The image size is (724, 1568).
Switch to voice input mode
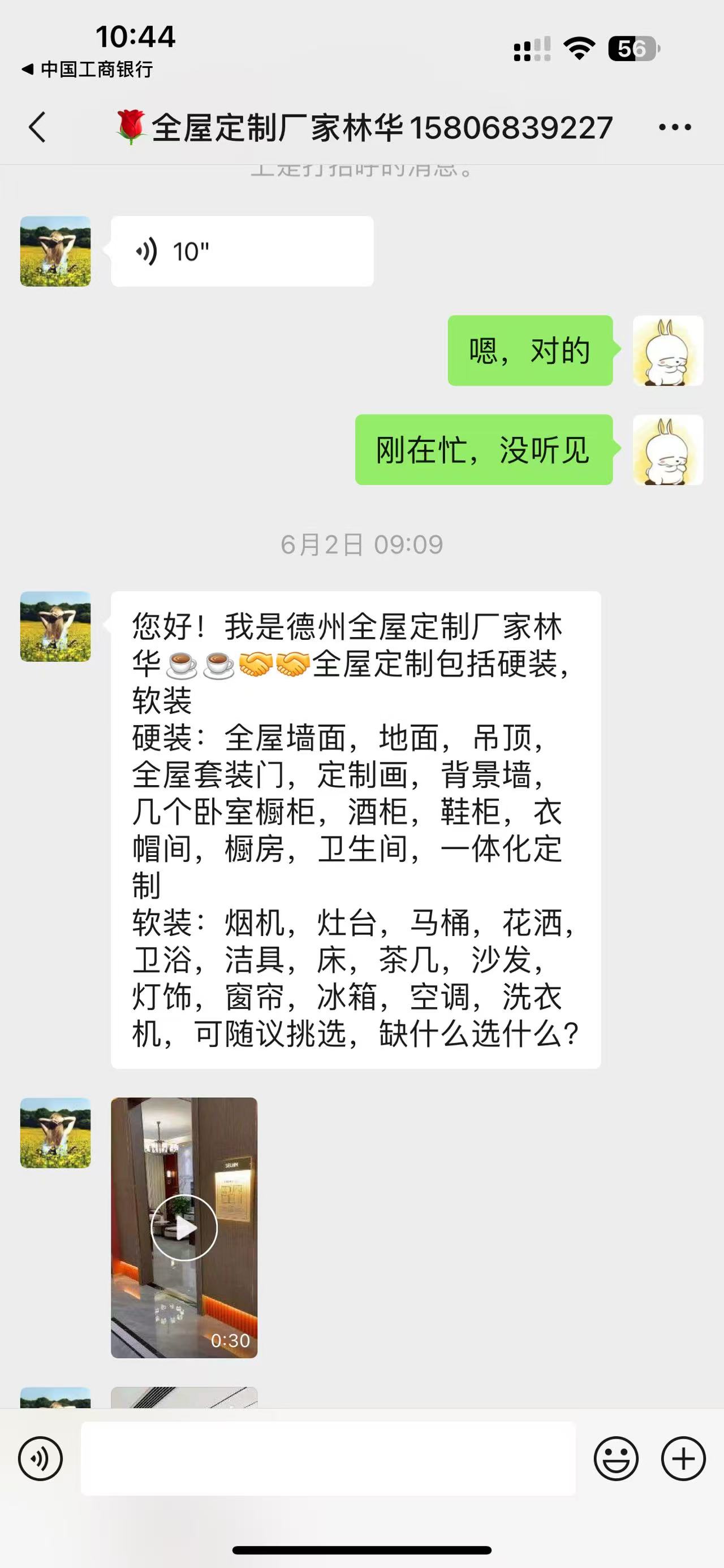40,1458
